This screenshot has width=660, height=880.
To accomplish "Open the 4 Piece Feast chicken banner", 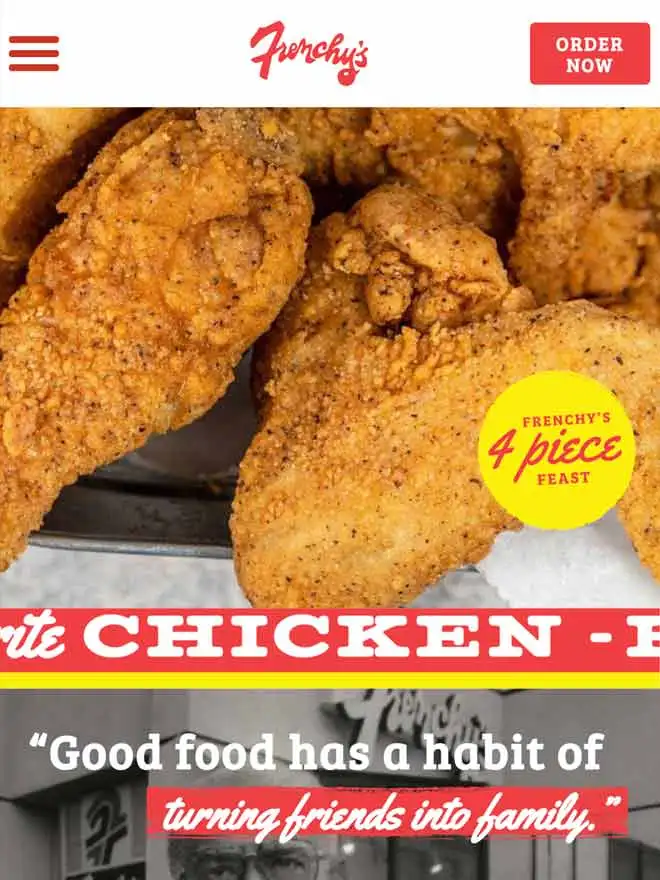I will [x=556, y=450].
